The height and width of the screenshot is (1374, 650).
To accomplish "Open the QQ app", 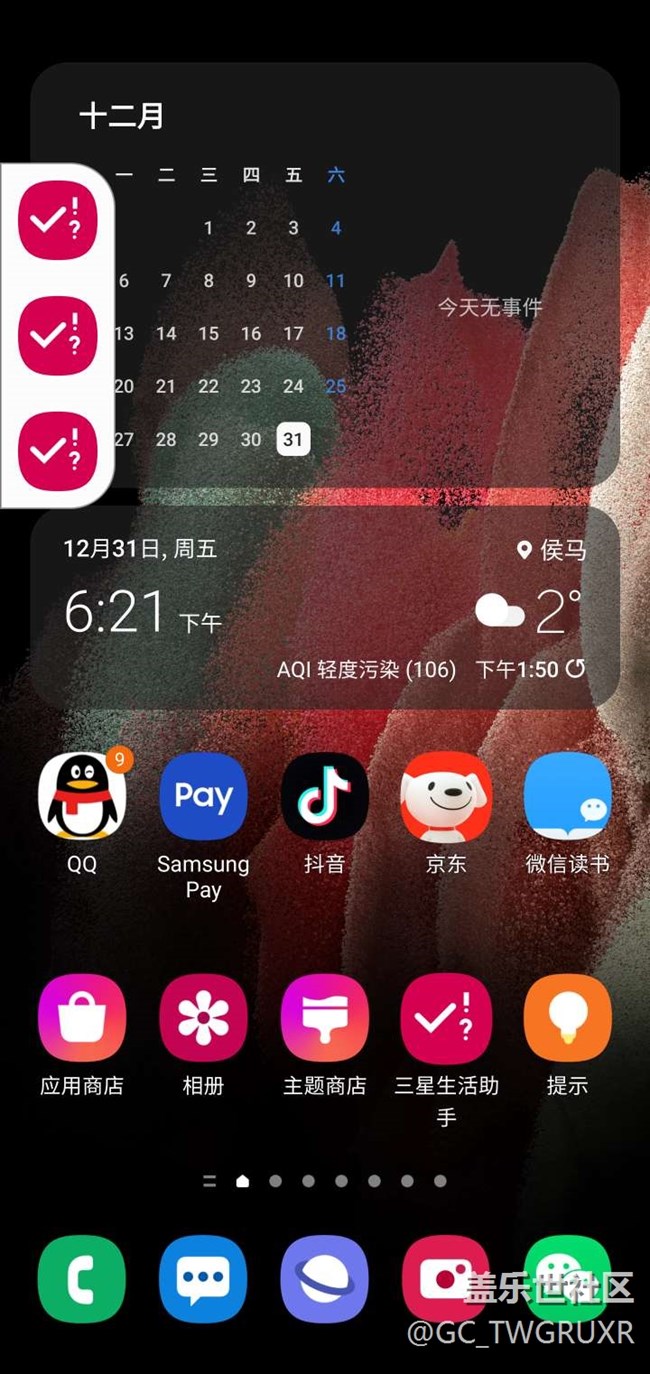I will click(x=82, y=797).
